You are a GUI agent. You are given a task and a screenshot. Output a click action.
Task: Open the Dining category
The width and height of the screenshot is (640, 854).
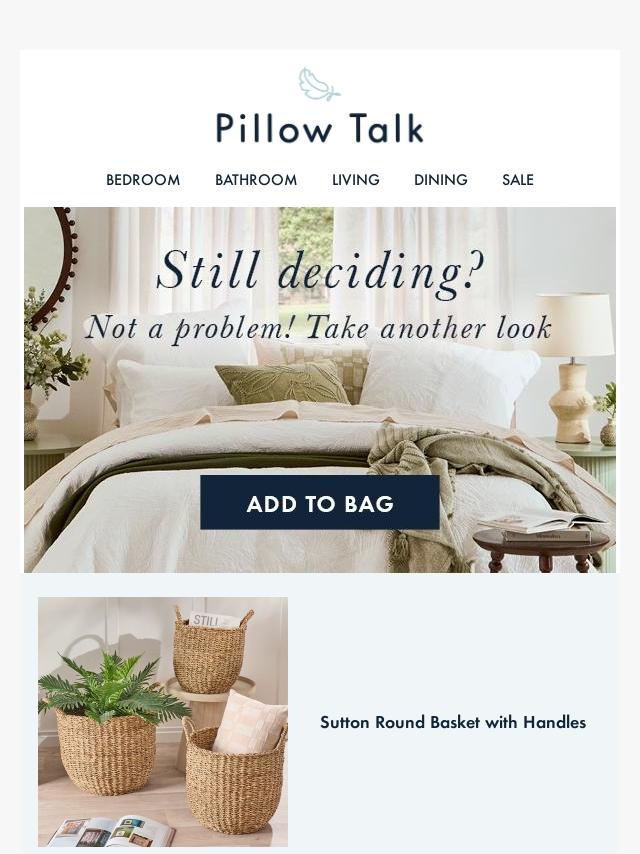tap(441, 180)
